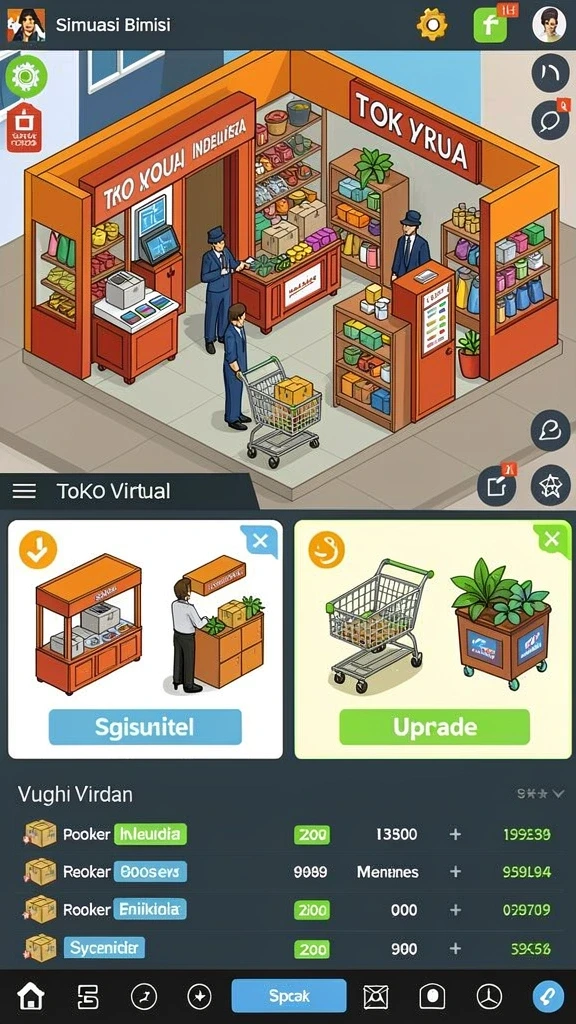Open the ToKo Virtual hamburger menu
The height and width of the screenshot is (1024, 576).
24,491
